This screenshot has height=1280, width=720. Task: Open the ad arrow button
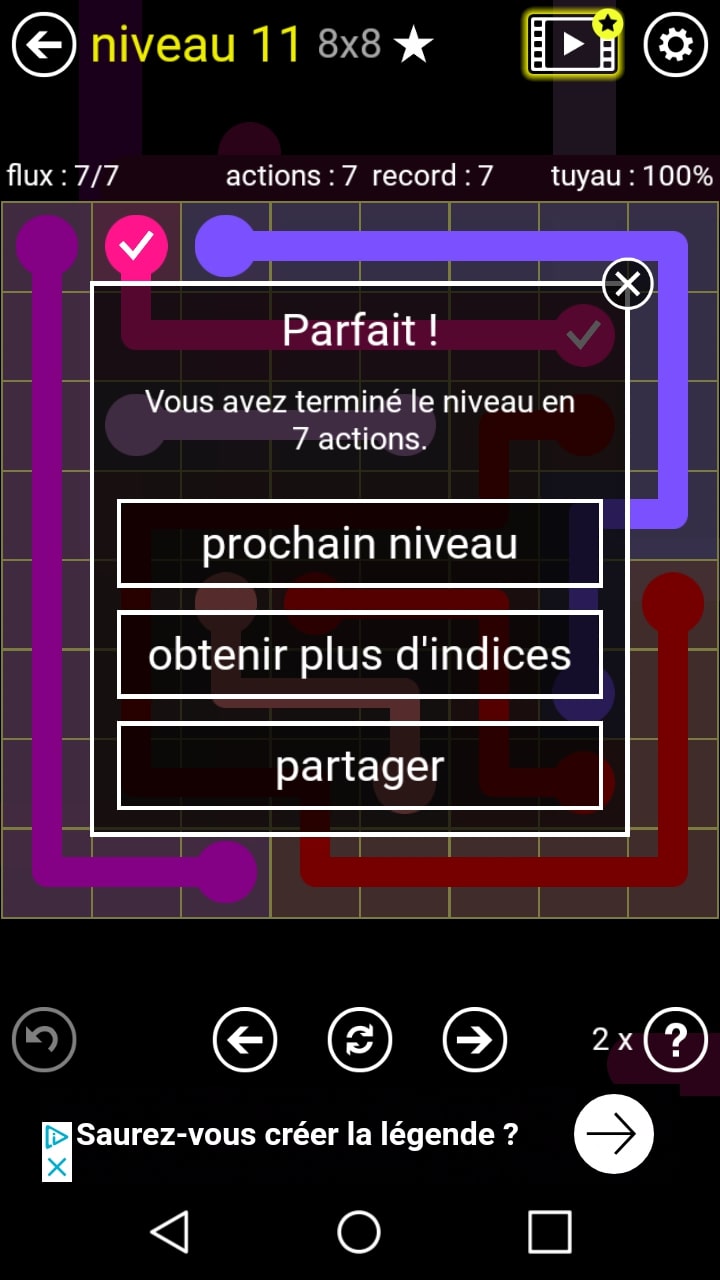tap(613, 1134)
